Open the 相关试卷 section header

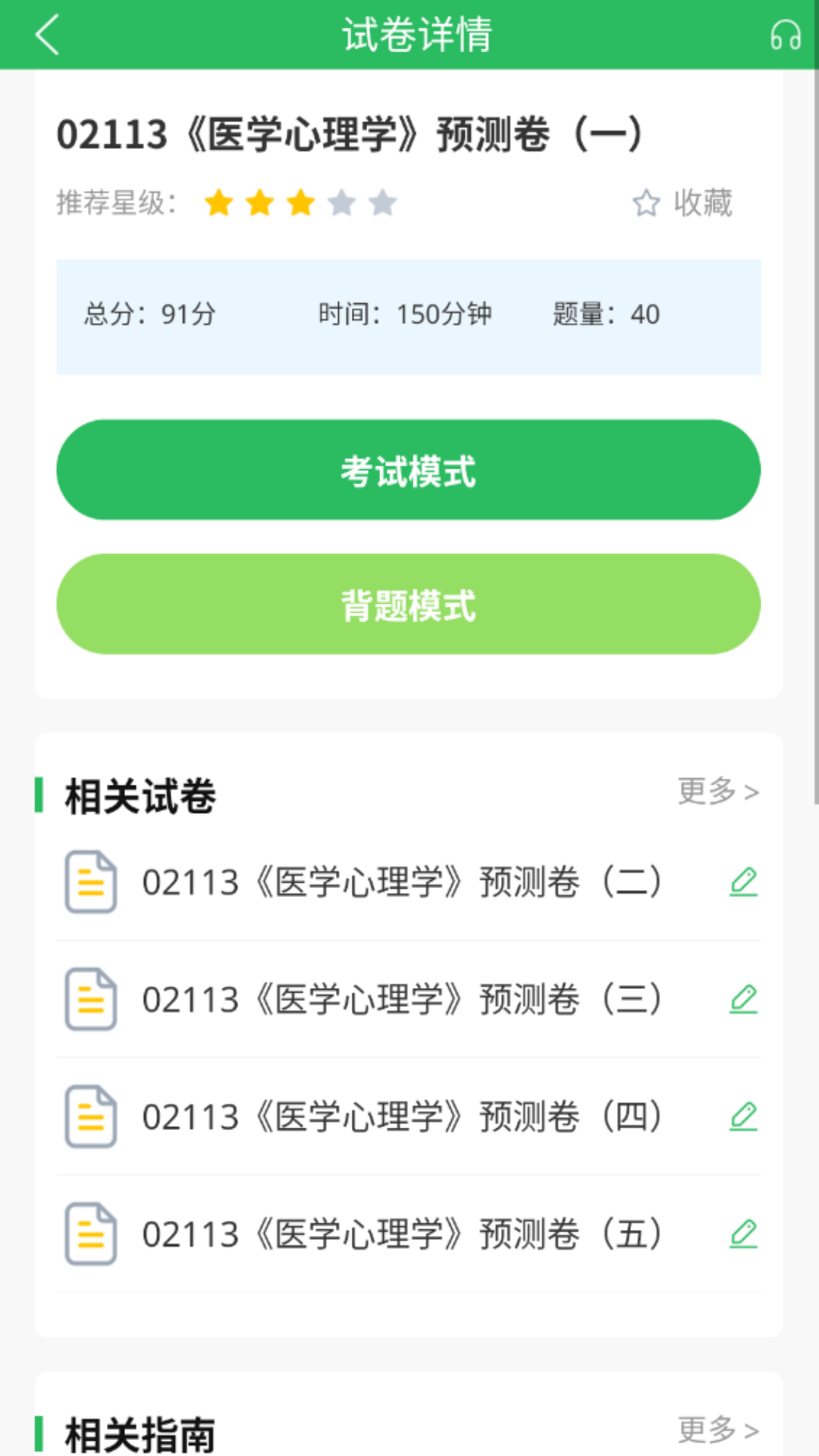pos(139,795)
